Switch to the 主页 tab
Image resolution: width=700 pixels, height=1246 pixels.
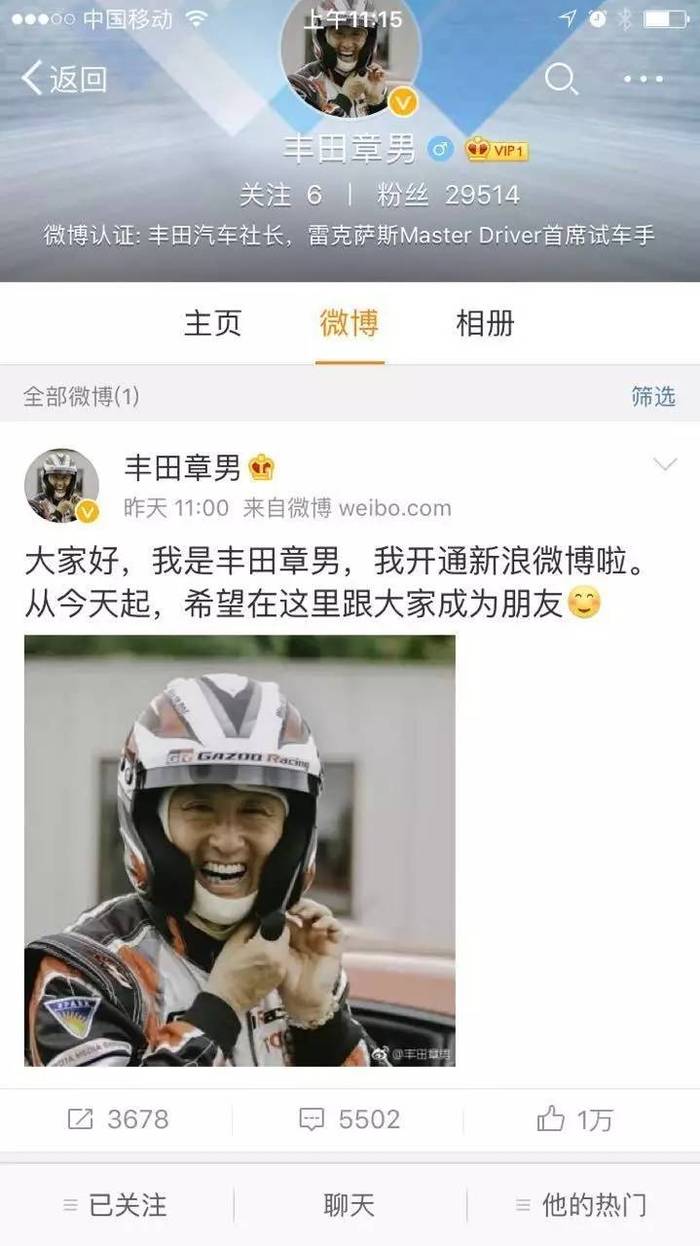pos(213,323)
